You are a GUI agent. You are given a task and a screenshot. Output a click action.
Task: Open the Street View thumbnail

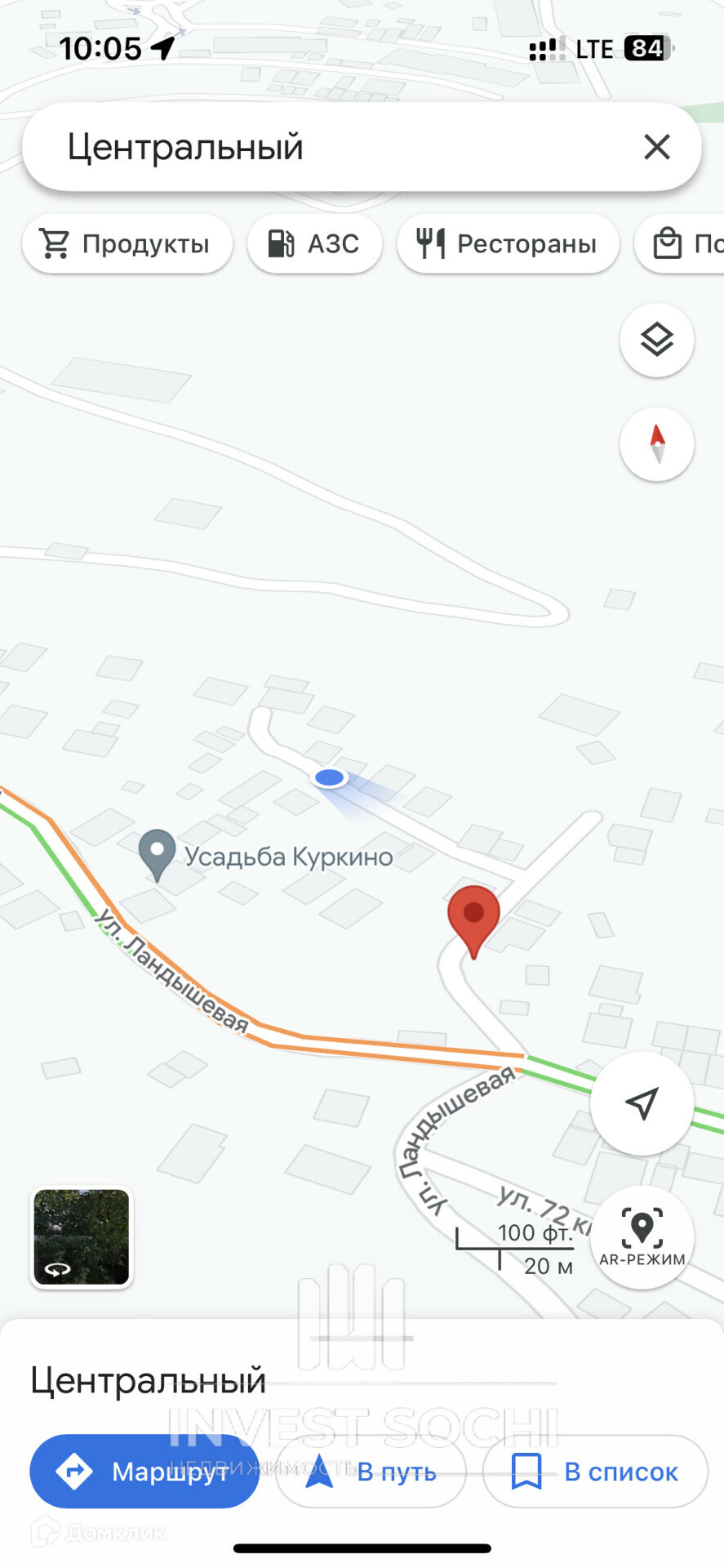[x=82, y=1236]
